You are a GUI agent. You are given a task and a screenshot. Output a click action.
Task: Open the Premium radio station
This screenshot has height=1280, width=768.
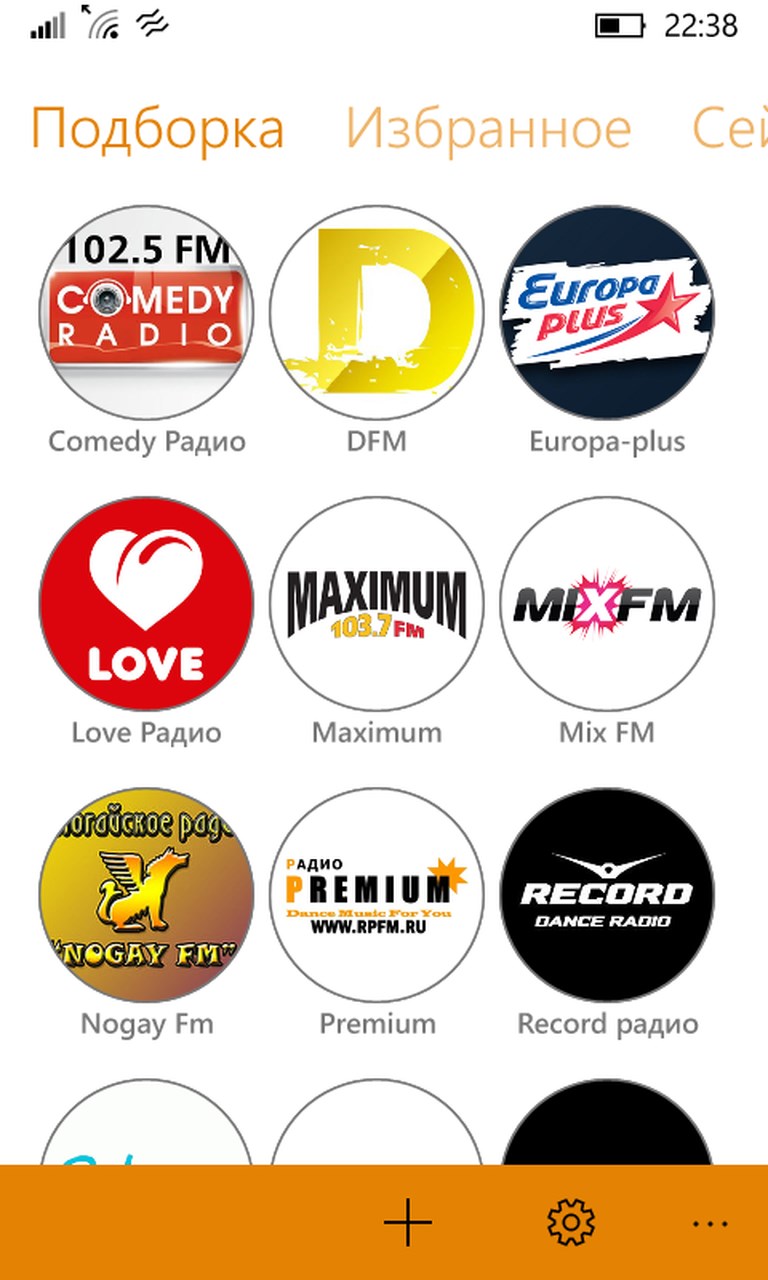[376, 894]
